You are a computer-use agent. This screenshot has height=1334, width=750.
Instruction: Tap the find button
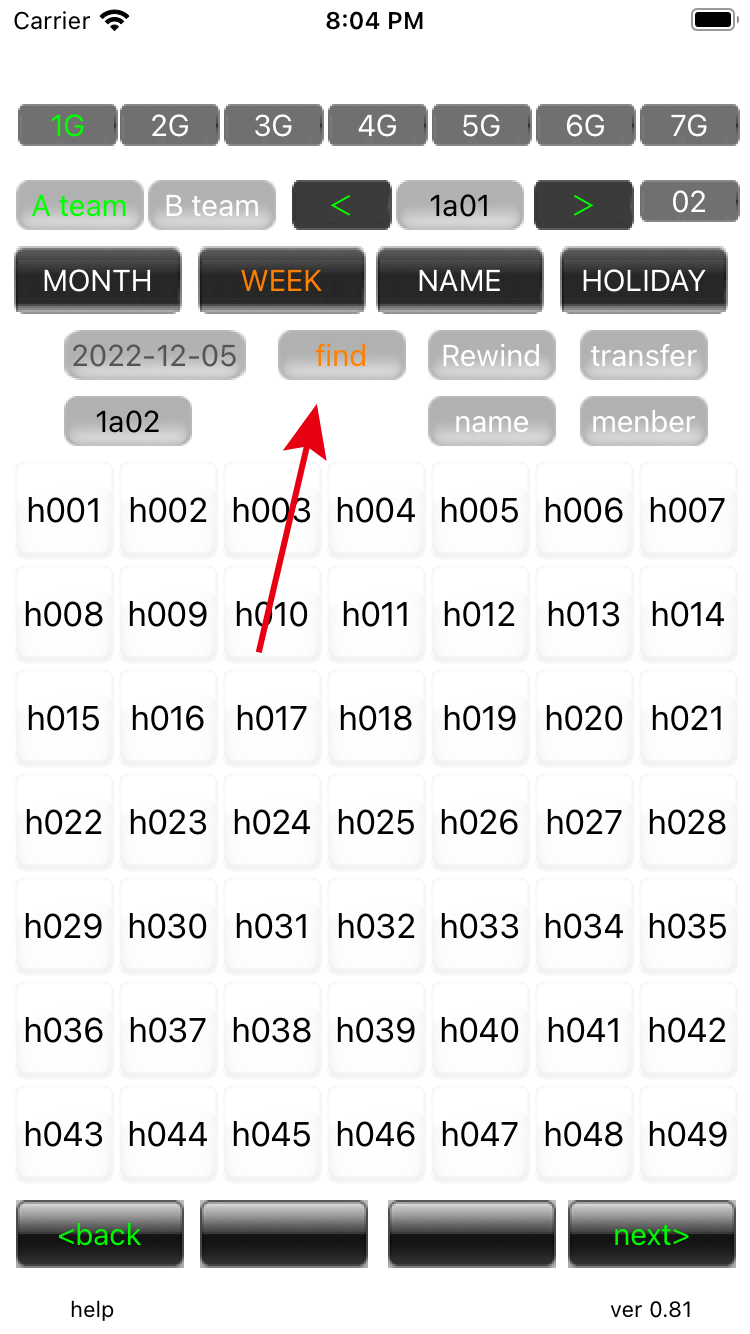(x=341, y=356)
